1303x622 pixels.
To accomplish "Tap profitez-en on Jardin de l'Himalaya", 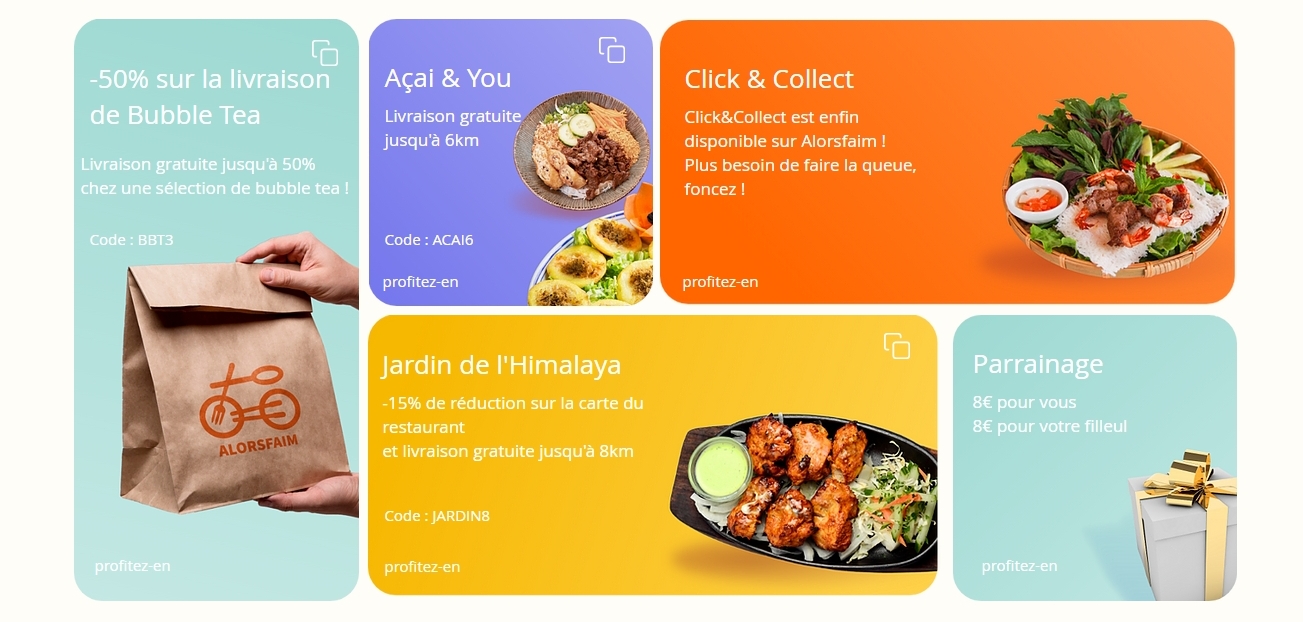I will pyautogui.click(x=422, y=567).
